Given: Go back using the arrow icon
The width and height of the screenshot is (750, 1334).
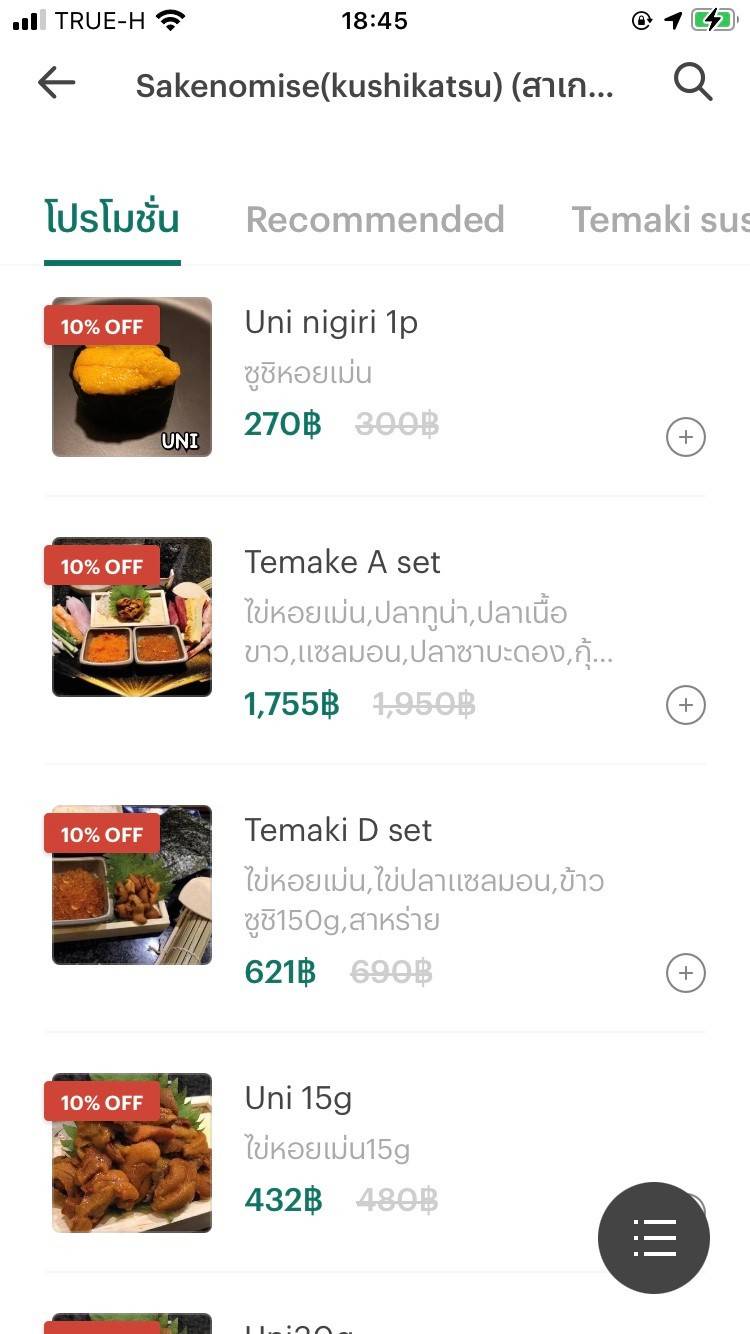Looking at the screenshot, I should click(56, 83).
